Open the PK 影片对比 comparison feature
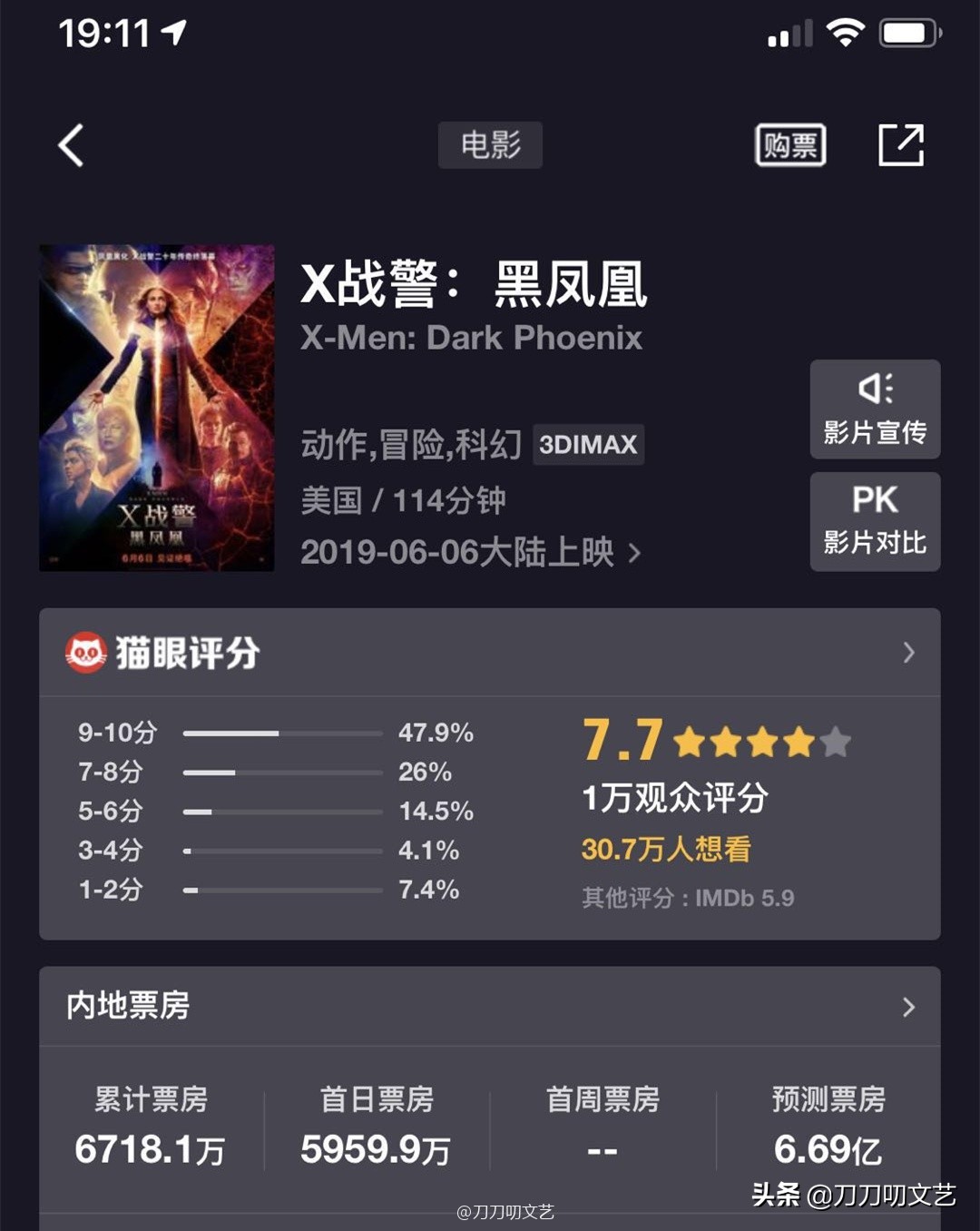The image size is (980, 1231). pyautogui.click(x=873, y=522)
